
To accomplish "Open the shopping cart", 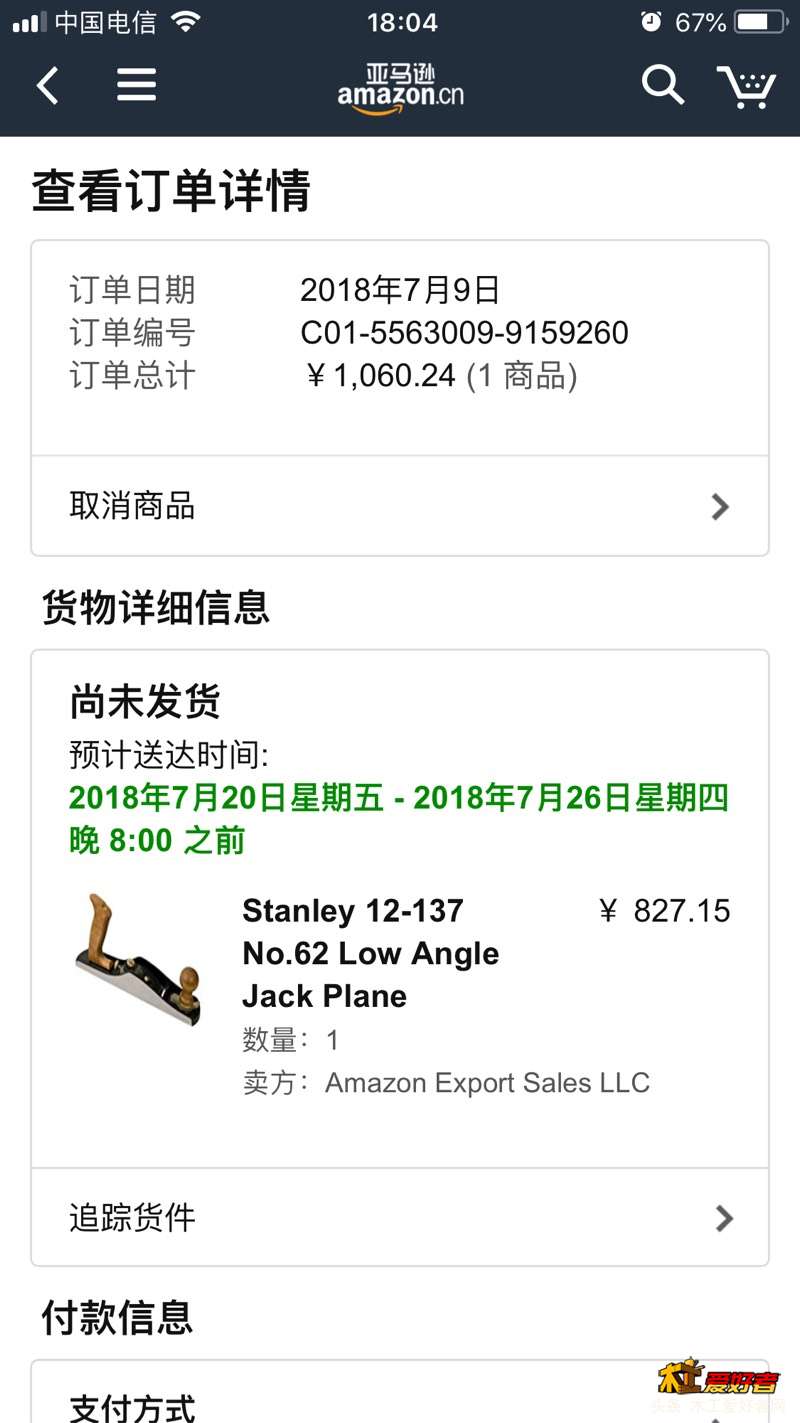I will tap(746, 87).
